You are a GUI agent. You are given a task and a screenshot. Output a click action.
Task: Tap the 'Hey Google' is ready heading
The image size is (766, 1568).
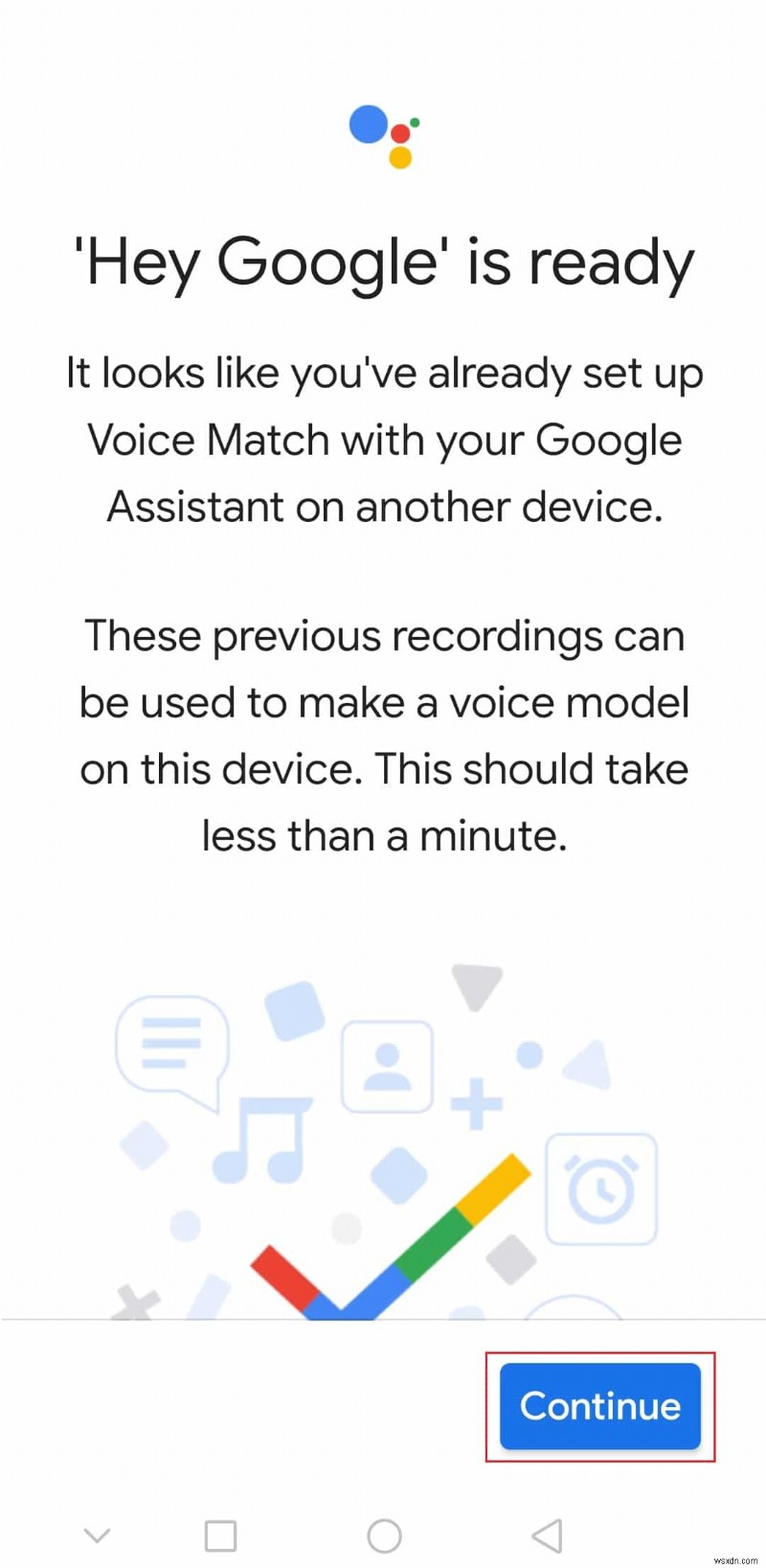point(383,261)
